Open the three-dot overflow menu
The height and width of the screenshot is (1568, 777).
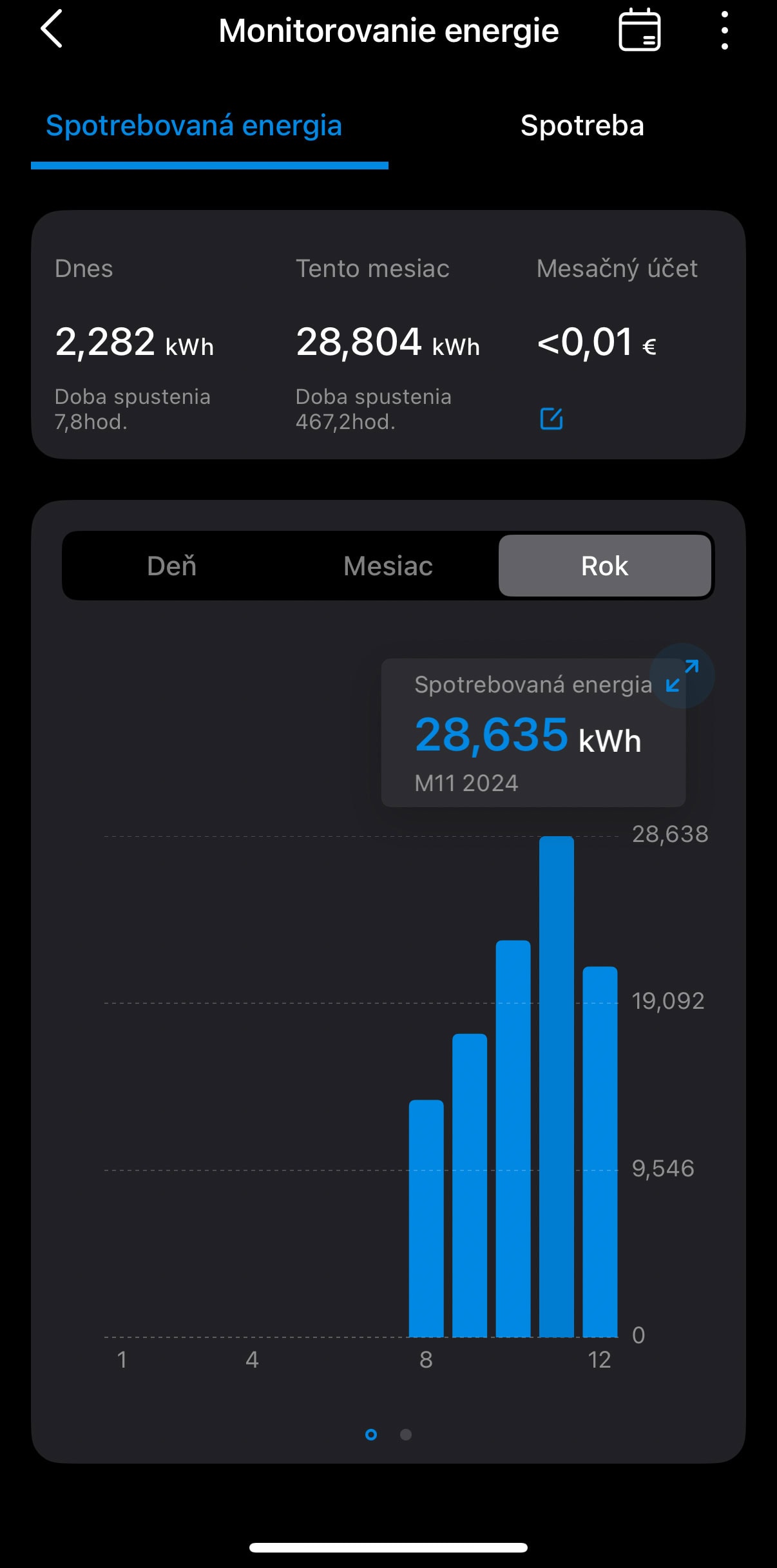(725, 30)
